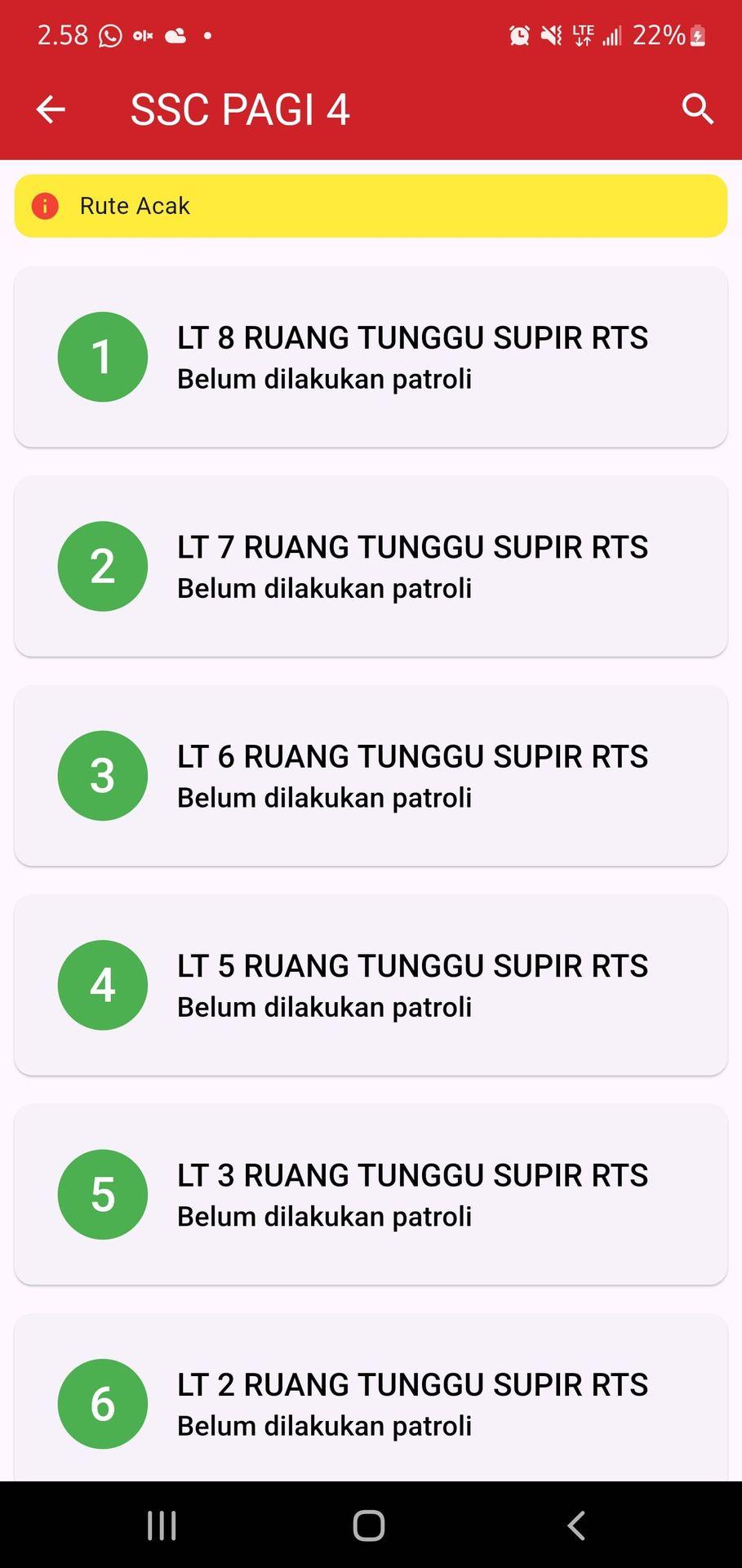Show recent apps
The height and width of the screenshot is (1568, 742).
[162, 1525]
